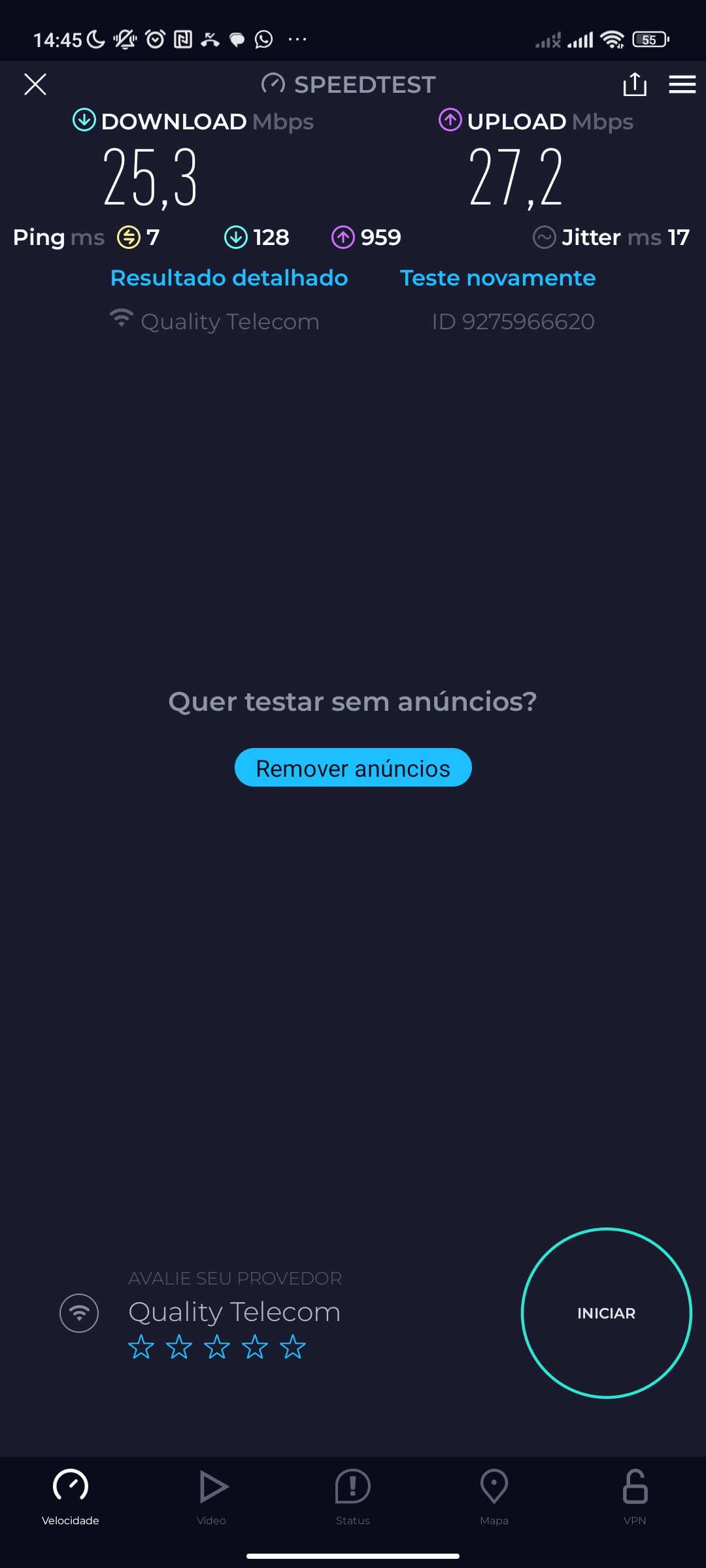This screenshot has height=1568, width=706.
Task: Open the hamburger menu
Action: point(682,84)
